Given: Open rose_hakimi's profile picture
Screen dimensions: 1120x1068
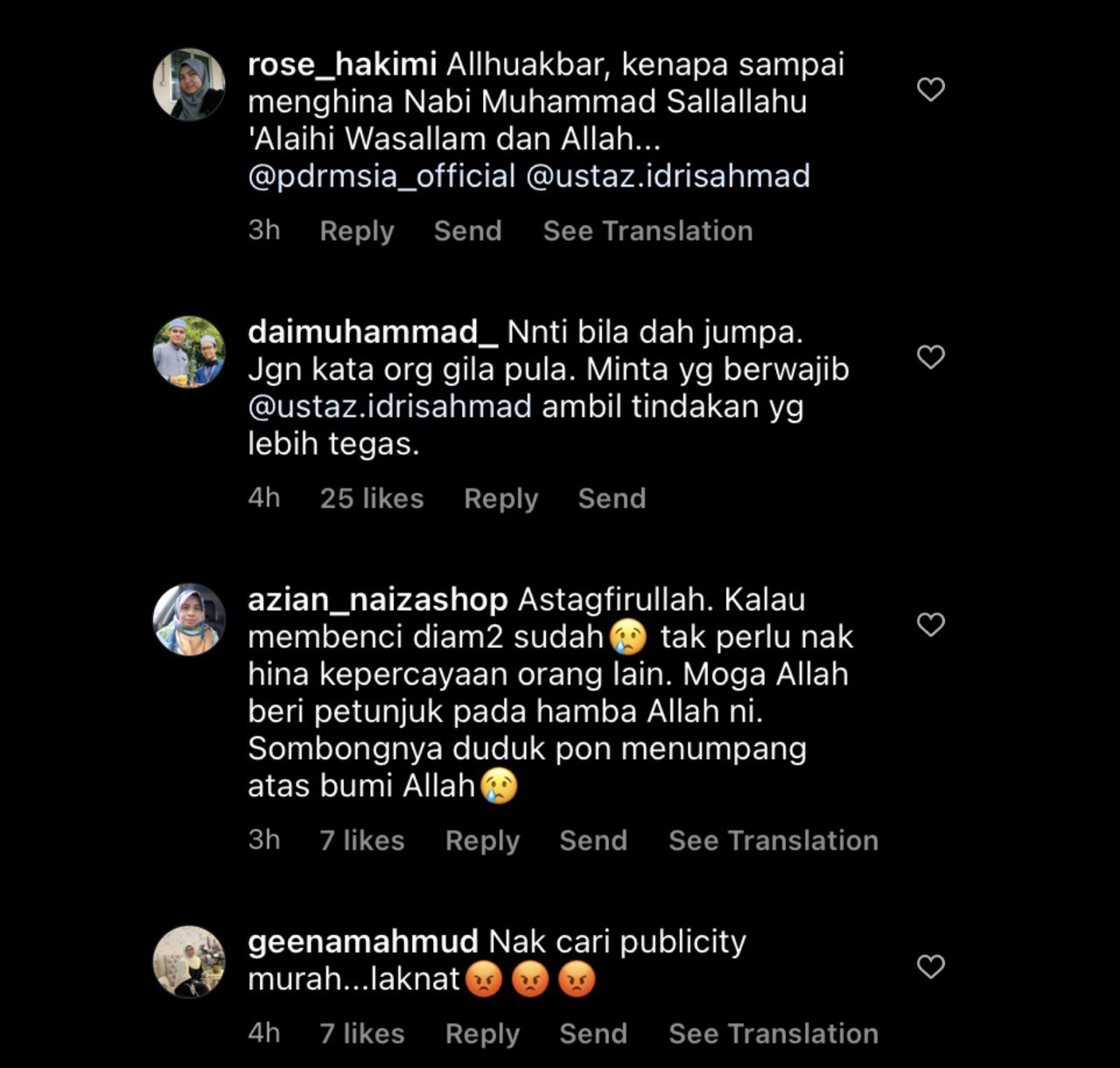Looking at the screenshot, I should point(189,84).
